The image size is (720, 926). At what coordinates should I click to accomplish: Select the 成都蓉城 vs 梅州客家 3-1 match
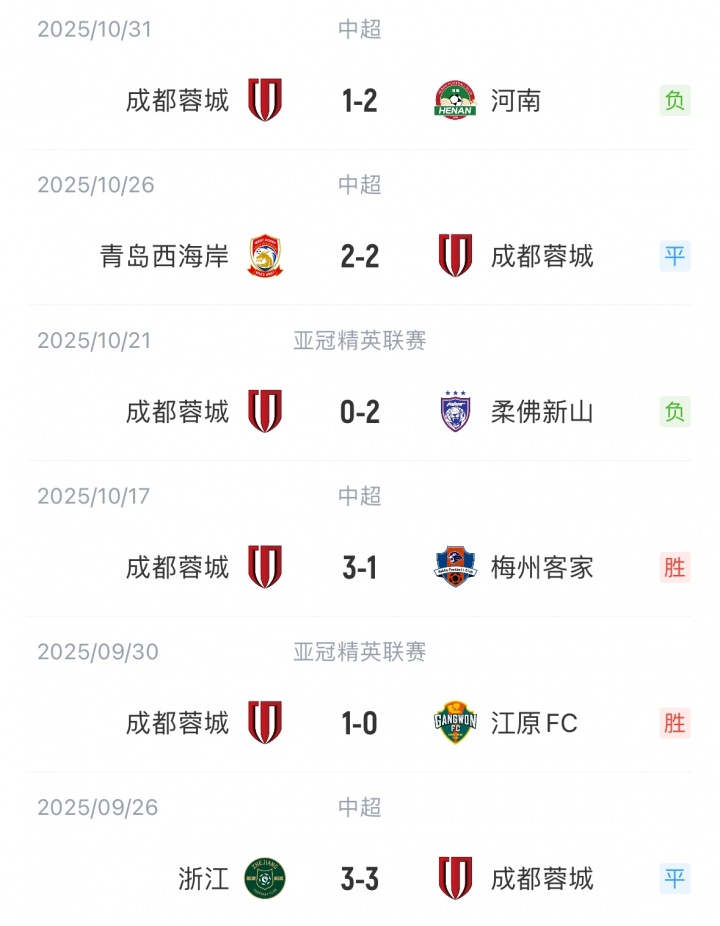click(359, 567)
